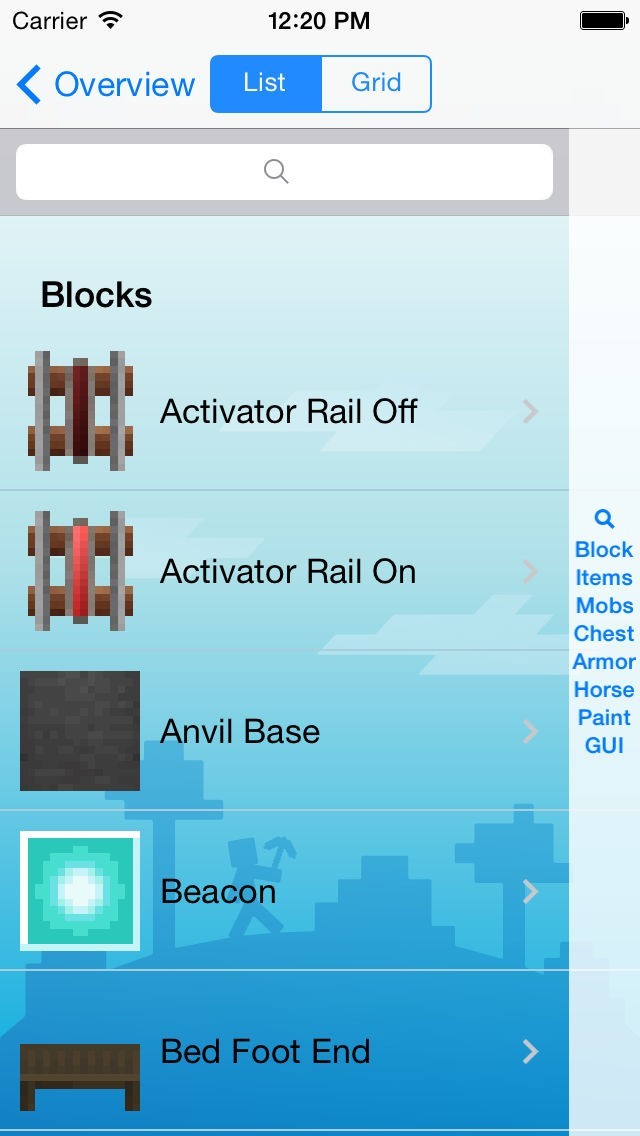Jump to Chest section in index
This screenshot has height=1136, width=640.
[x=604, y=633]
